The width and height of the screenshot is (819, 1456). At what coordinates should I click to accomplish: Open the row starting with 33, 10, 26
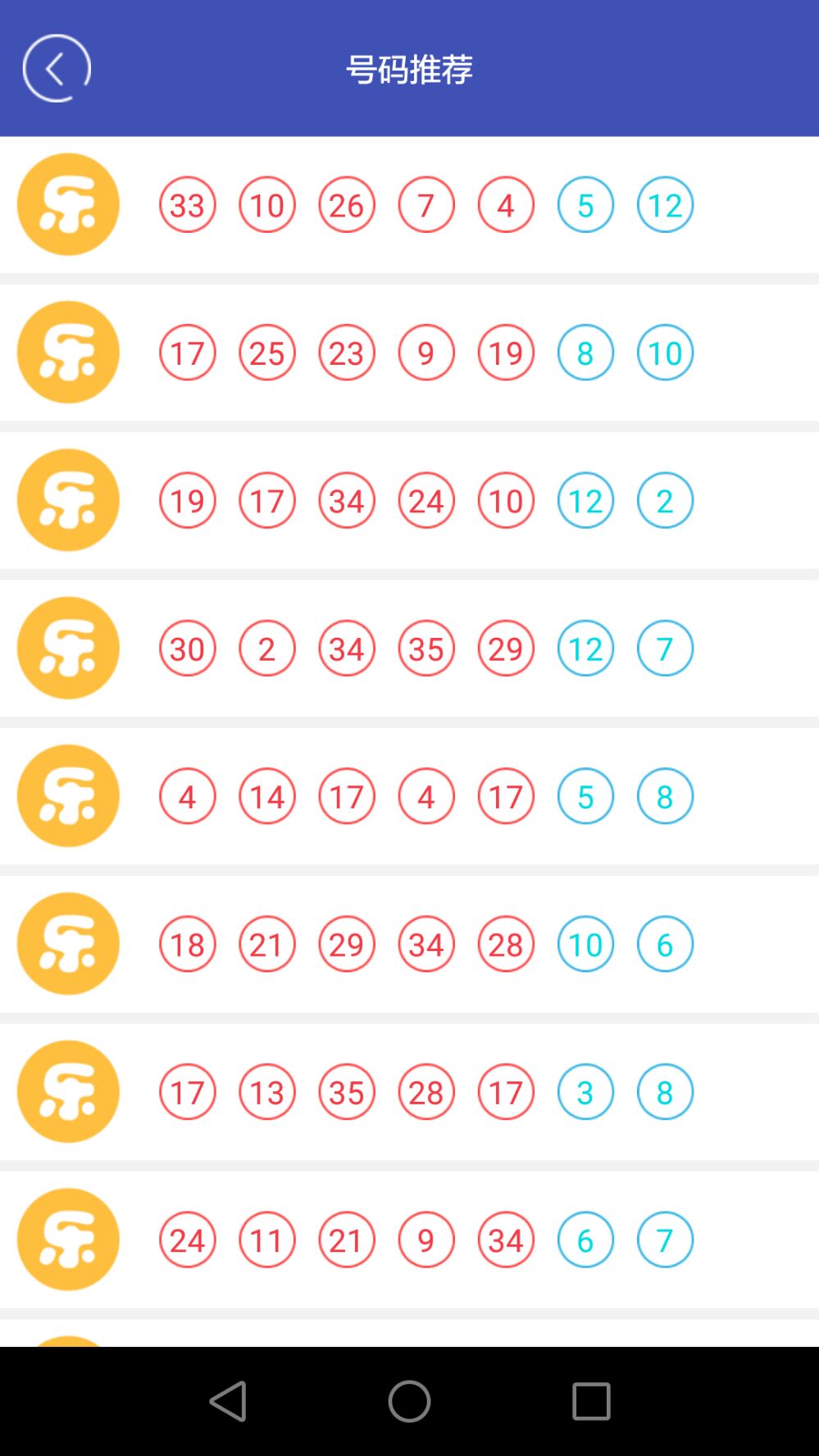coord(409,204)
